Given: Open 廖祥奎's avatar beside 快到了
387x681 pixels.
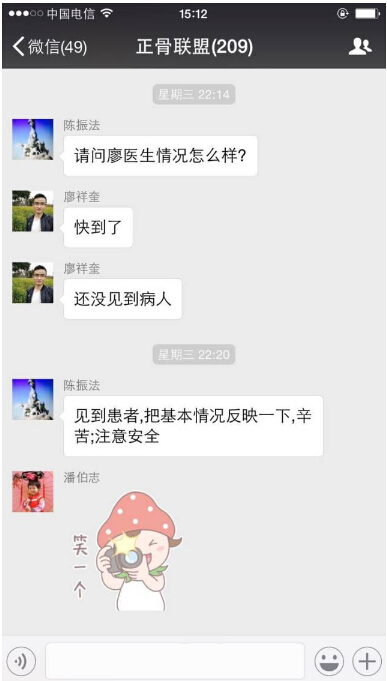Looking at the screenshot, I should pos(33,211).
